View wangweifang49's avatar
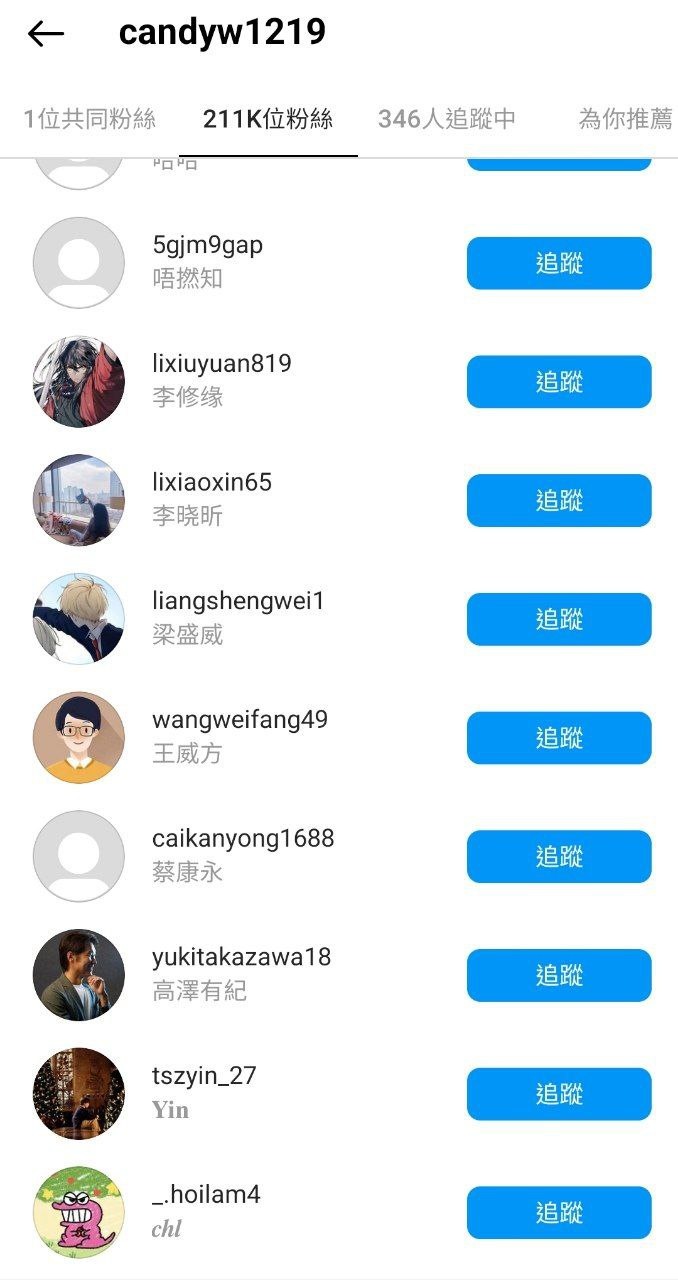This screenshot has height=1280, width=678. point(79,738)
